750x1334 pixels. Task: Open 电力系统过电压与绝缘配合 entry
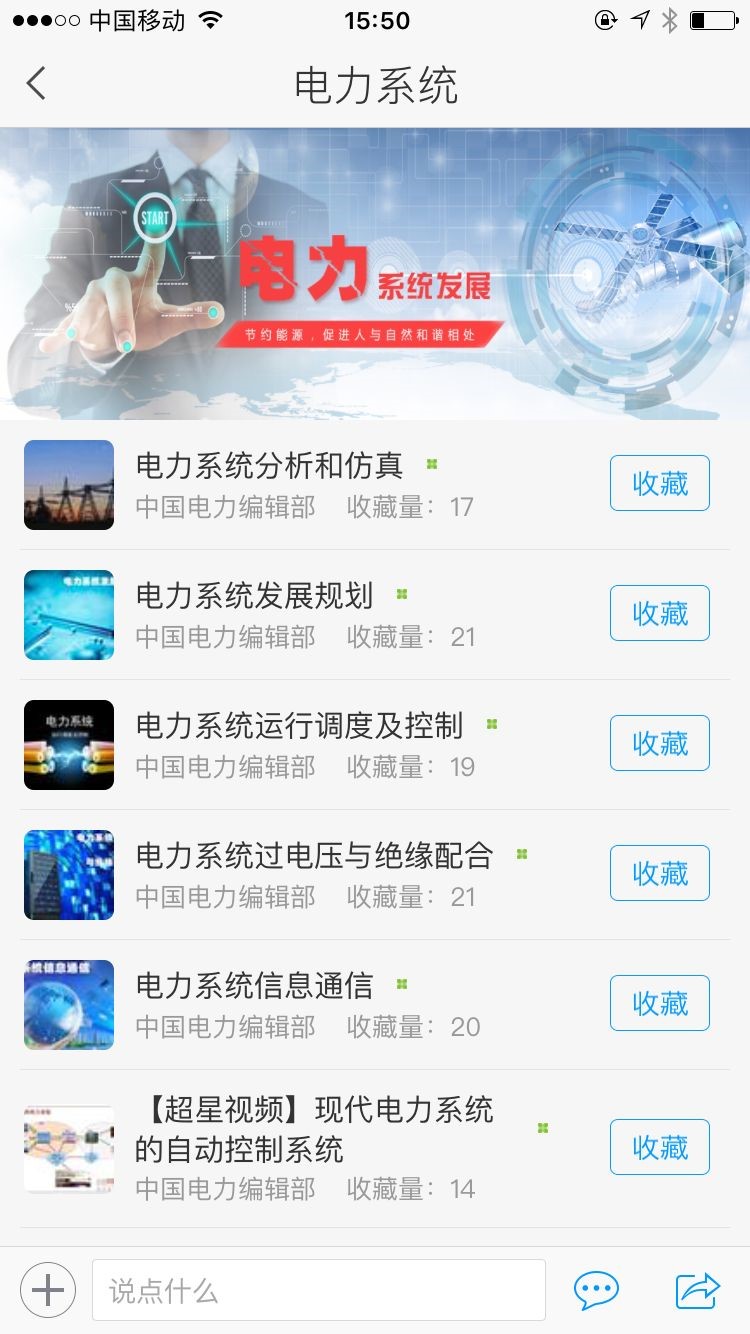click(x=315, y=856)
